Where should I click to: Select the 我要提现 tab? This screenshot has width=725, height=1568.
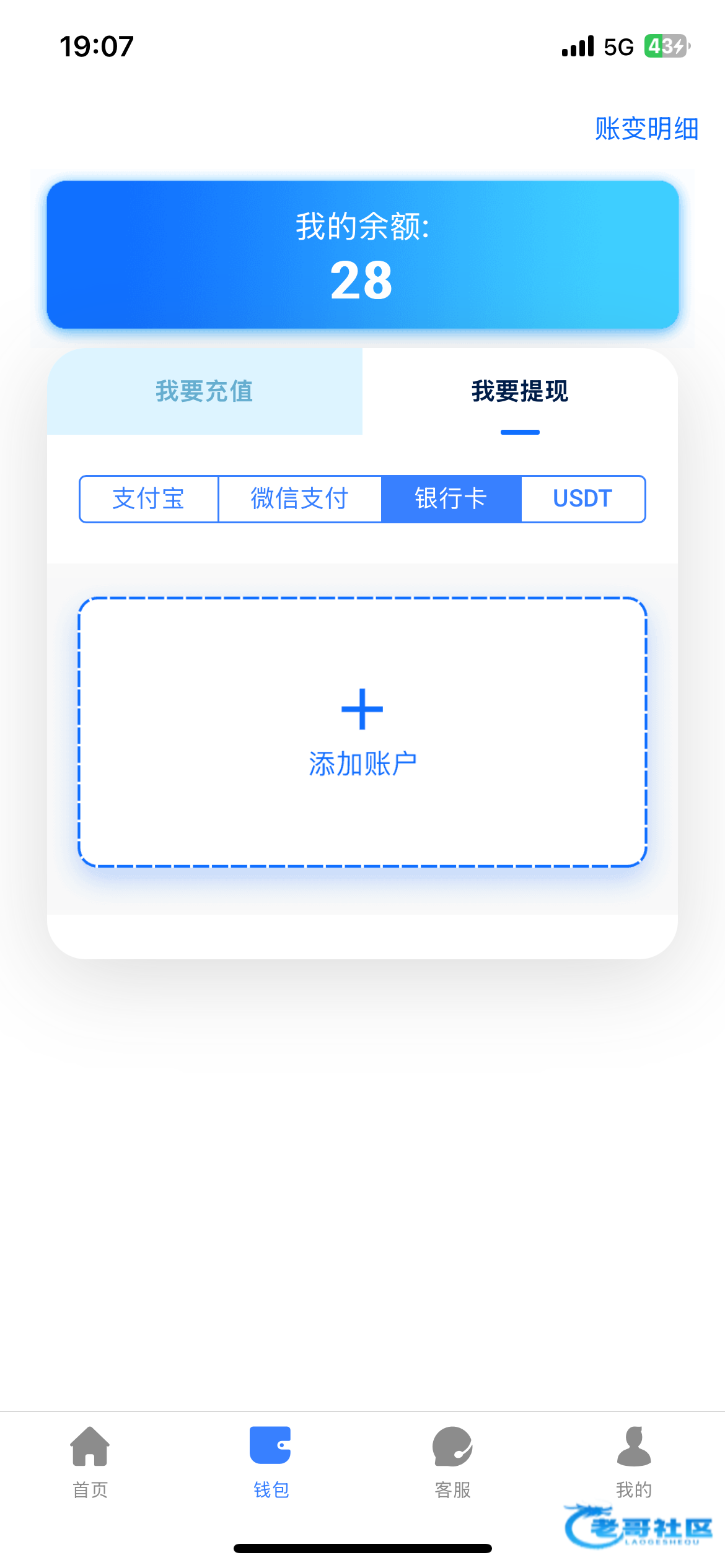(x=520, y=391)
